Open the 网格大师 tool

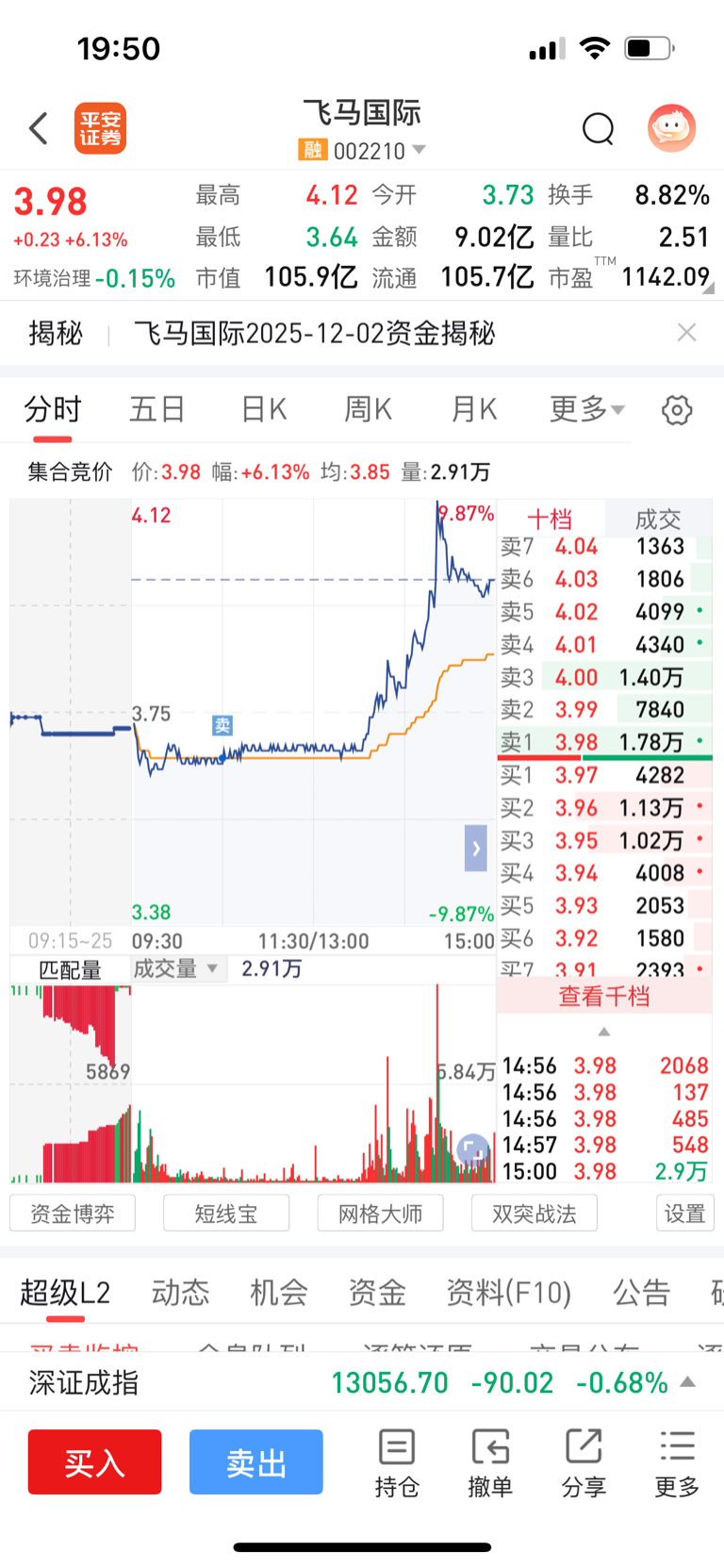[380, 1213]
